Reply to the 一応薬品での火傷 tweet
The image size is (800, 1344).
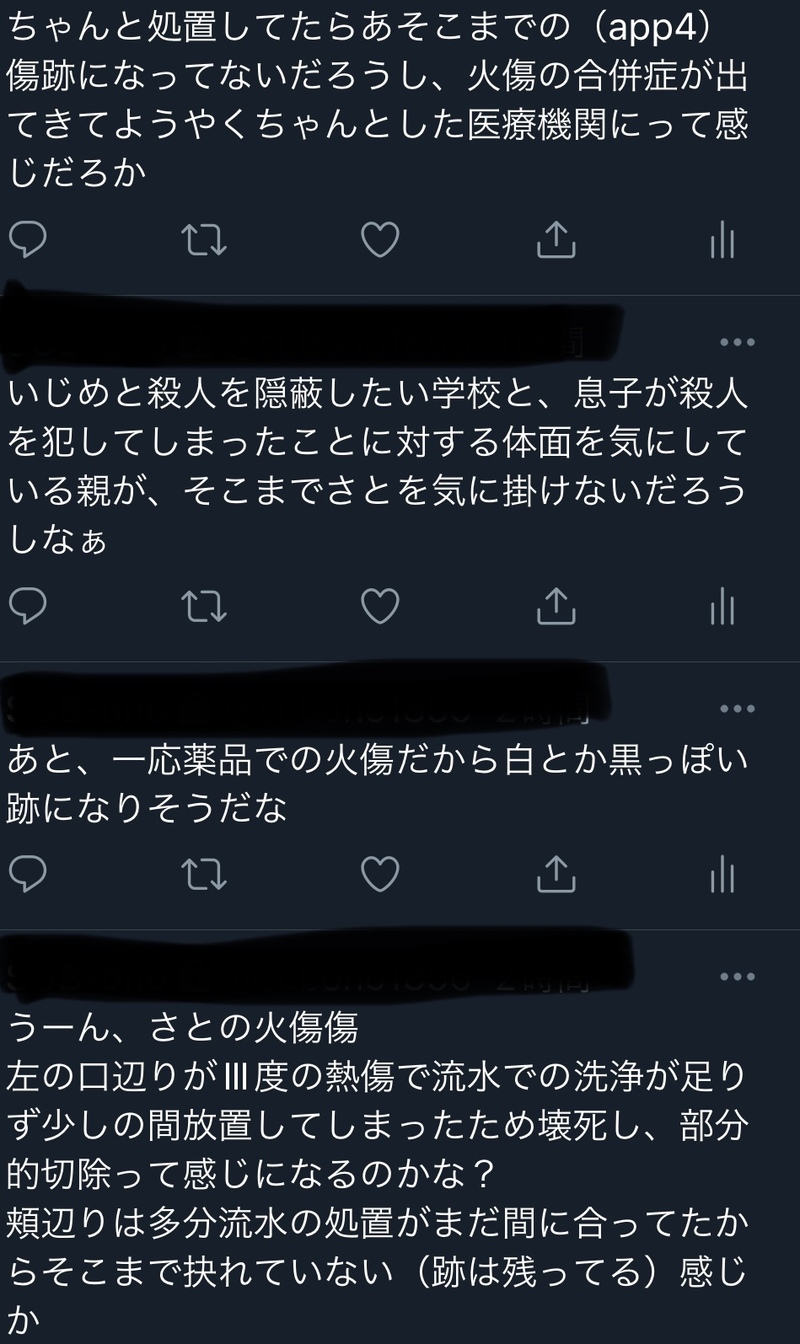[x=28, y=873]
